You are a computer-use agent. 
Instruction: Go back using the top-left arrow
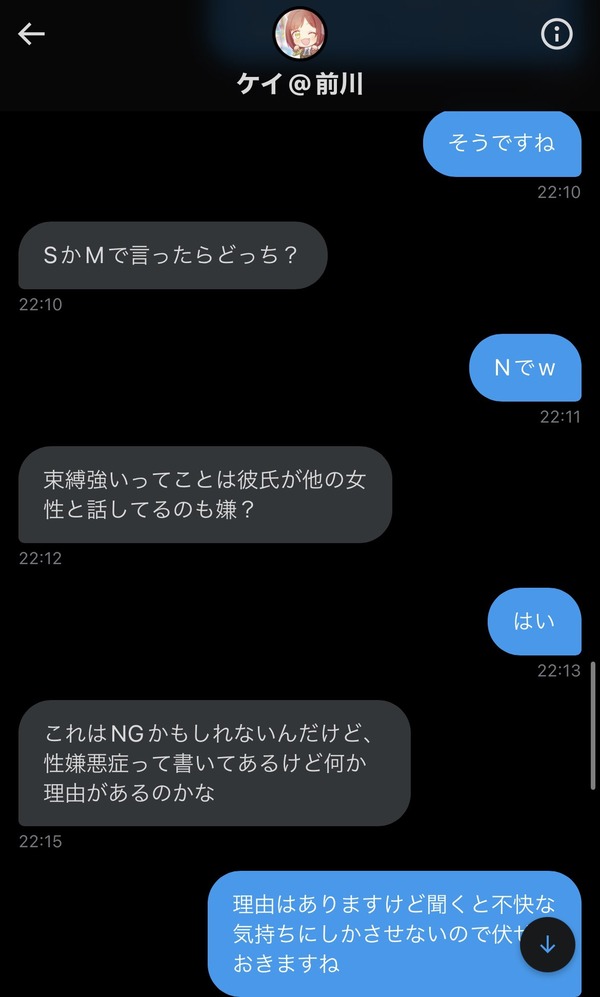coord(31,34)
